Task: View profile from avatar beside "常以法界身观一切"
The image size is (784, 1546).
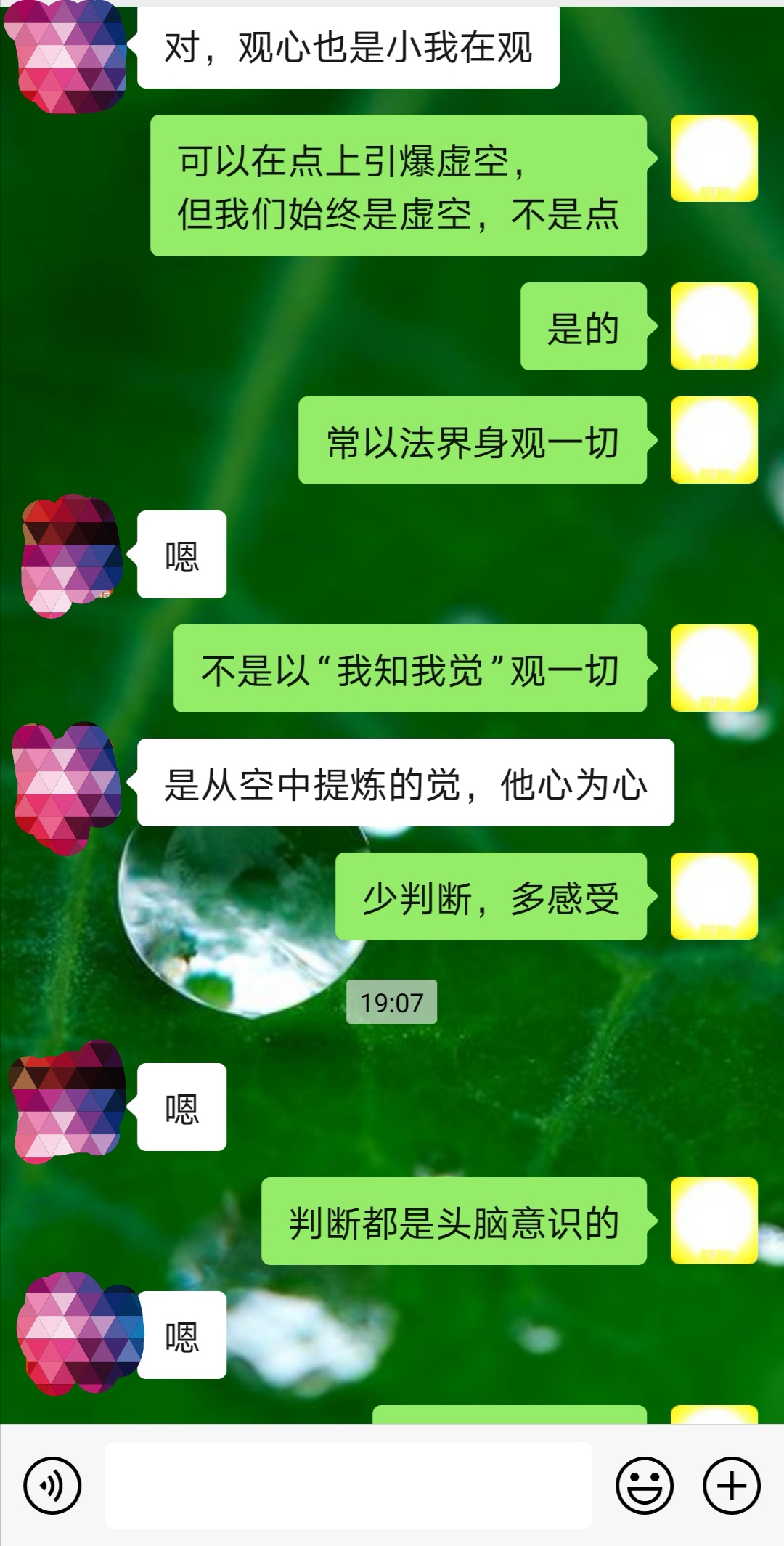Action: point(714,440)
